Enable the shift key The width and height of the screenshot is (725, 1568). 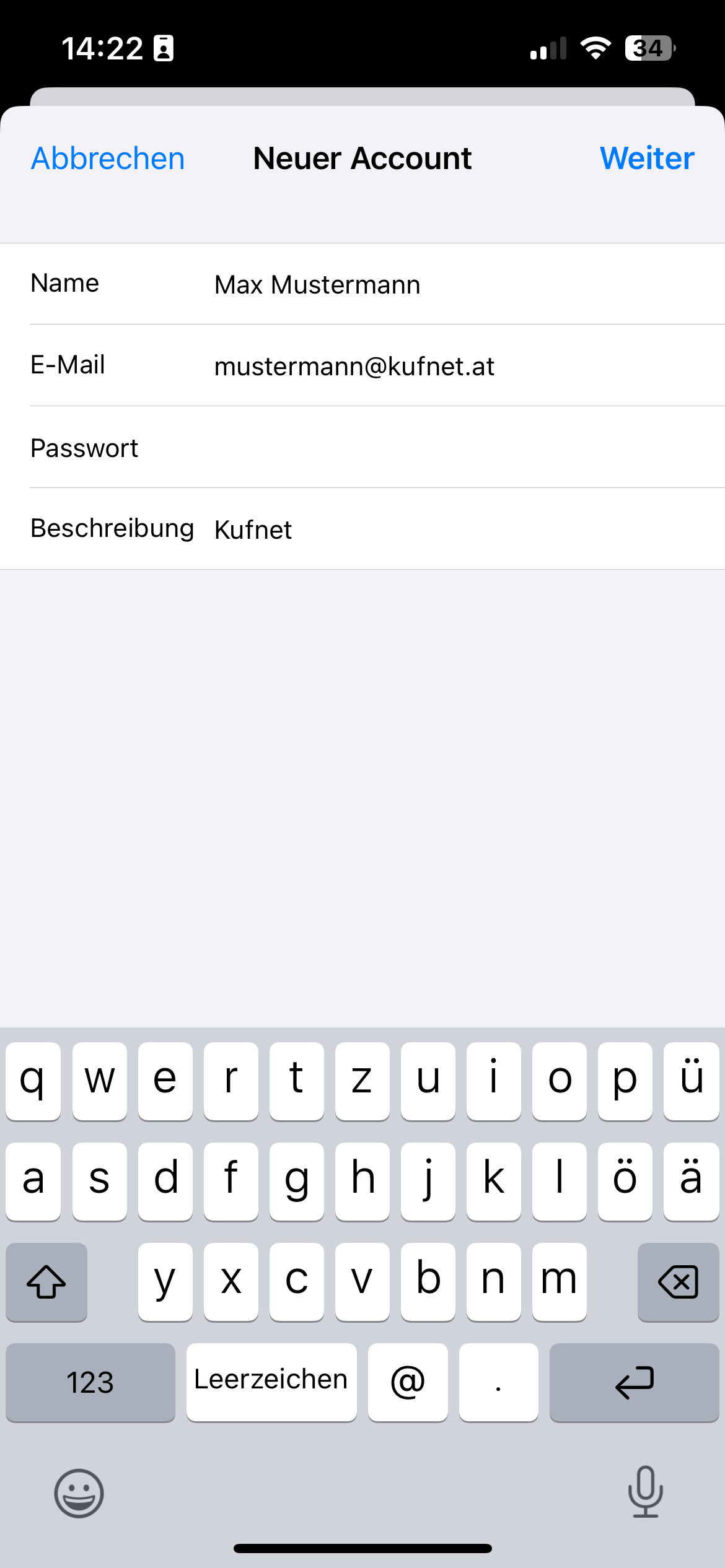pos(46,1282)
